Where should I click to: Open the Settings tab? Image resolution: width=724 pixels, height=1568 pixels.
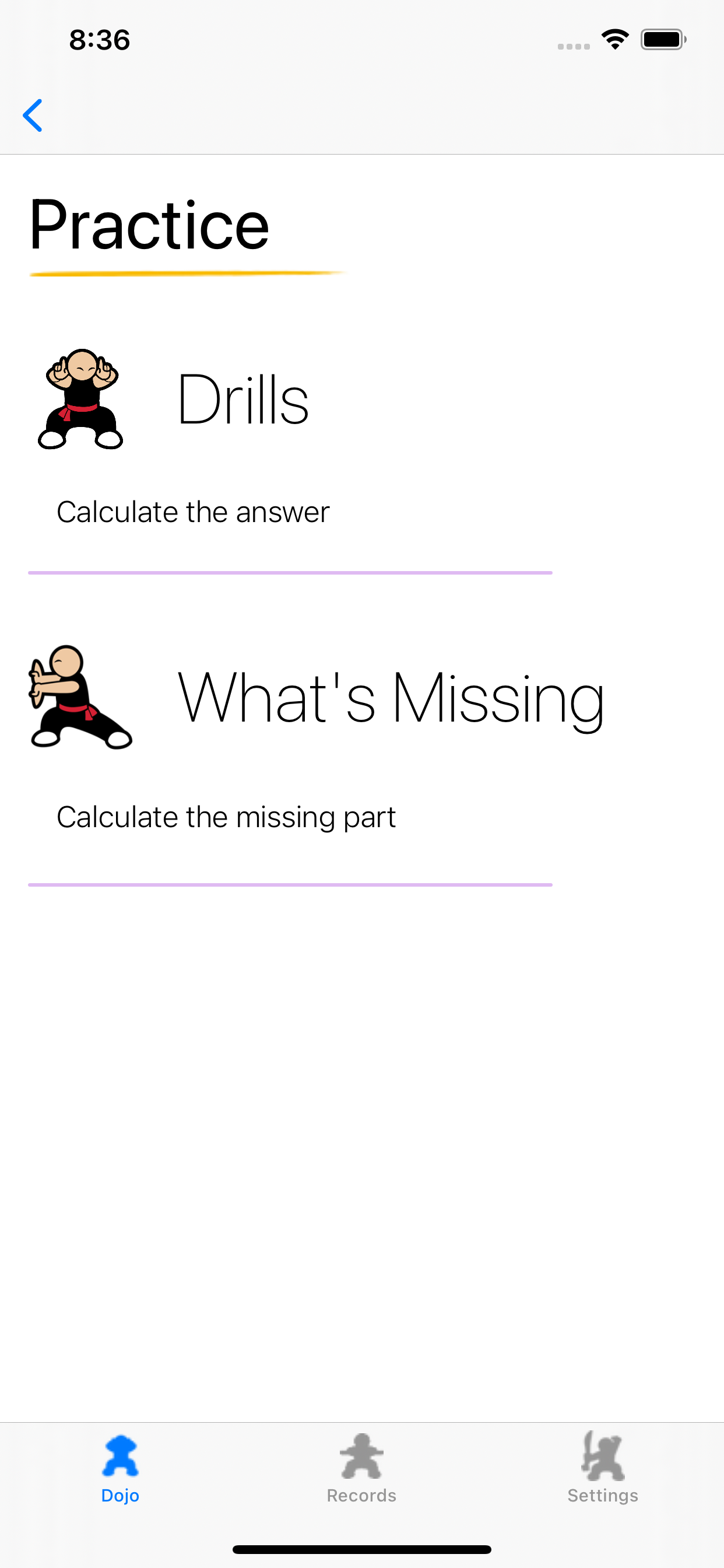coord(602,1468)
